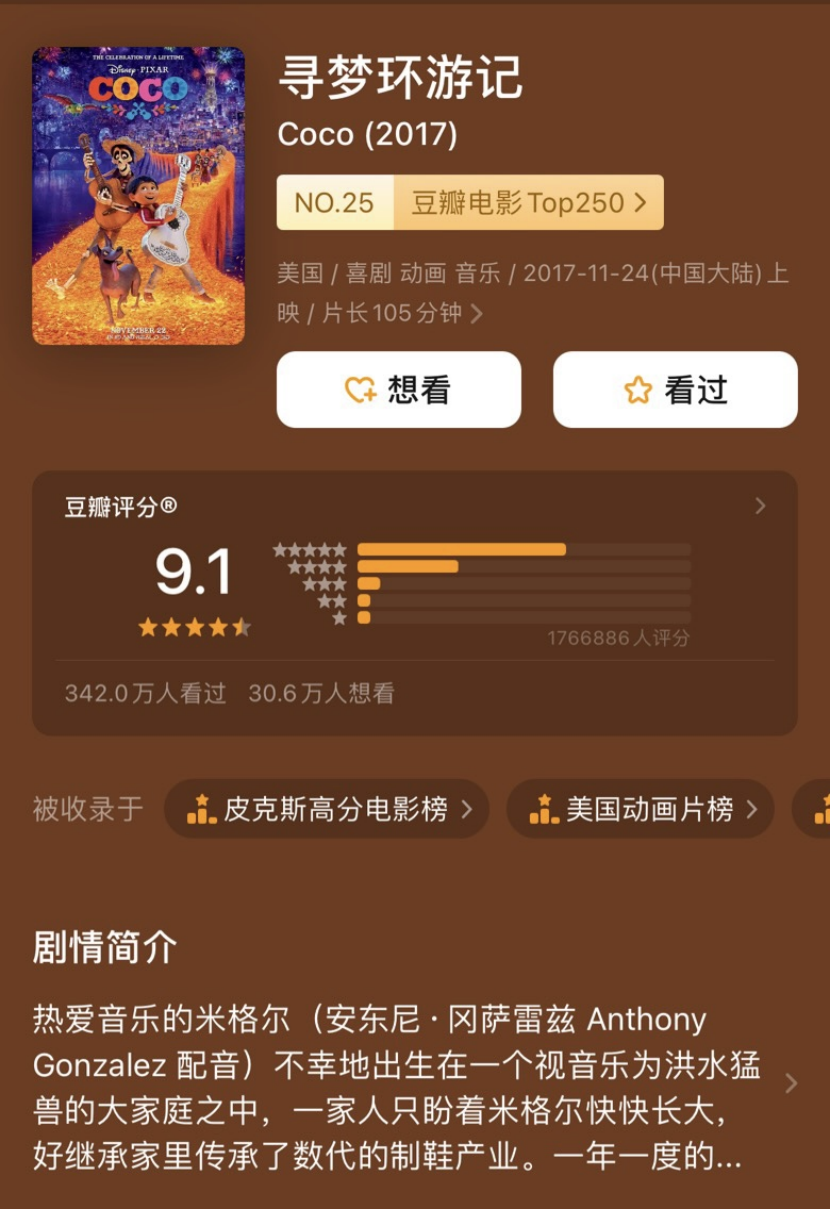Expand movie details with 片长105分钟 chevron
The image size is (830, 1209).
tap(476, 314)
